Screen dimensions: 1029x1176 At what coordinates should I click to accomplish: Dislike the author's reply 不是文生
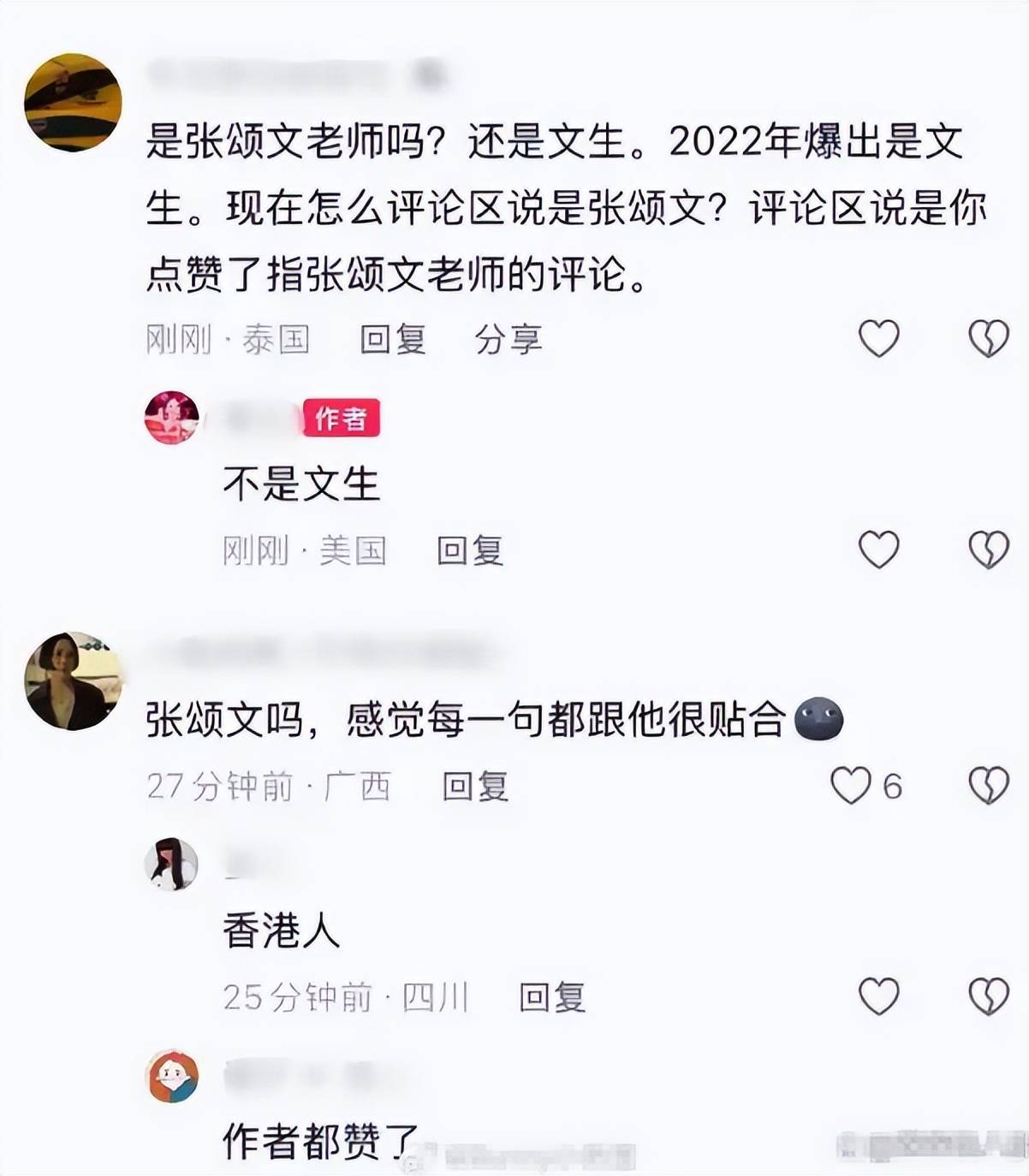coord(988,549)
